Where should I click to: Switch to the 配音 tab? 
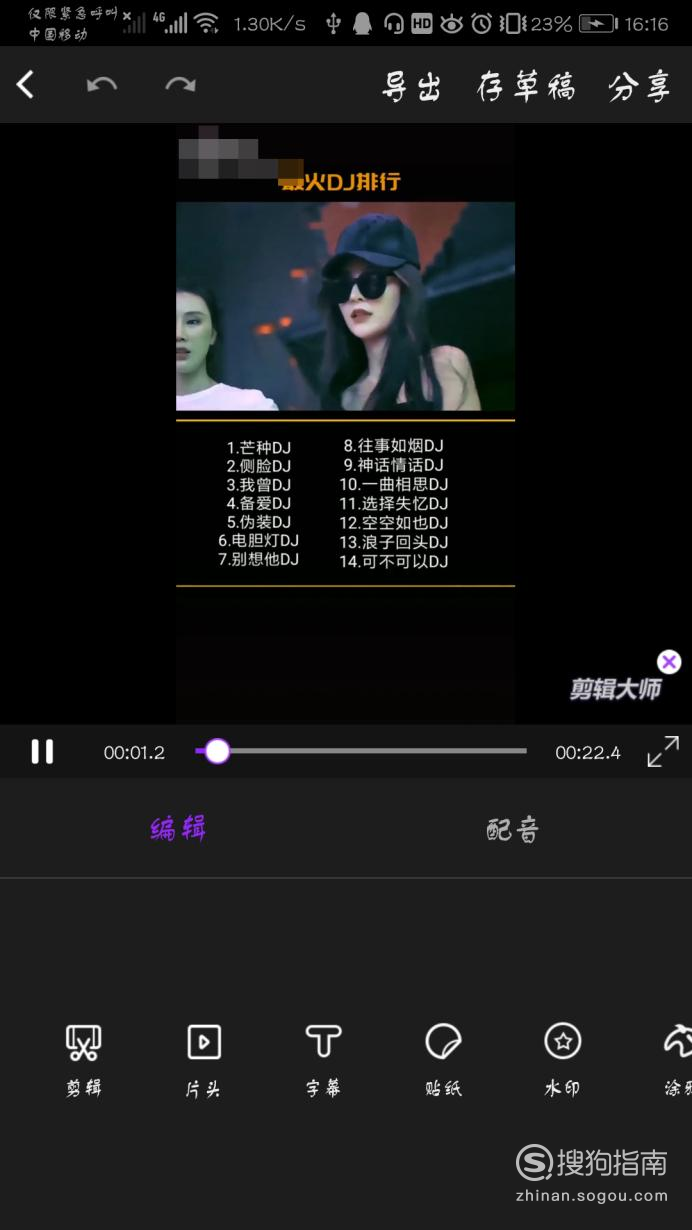(x=513, y=830)
